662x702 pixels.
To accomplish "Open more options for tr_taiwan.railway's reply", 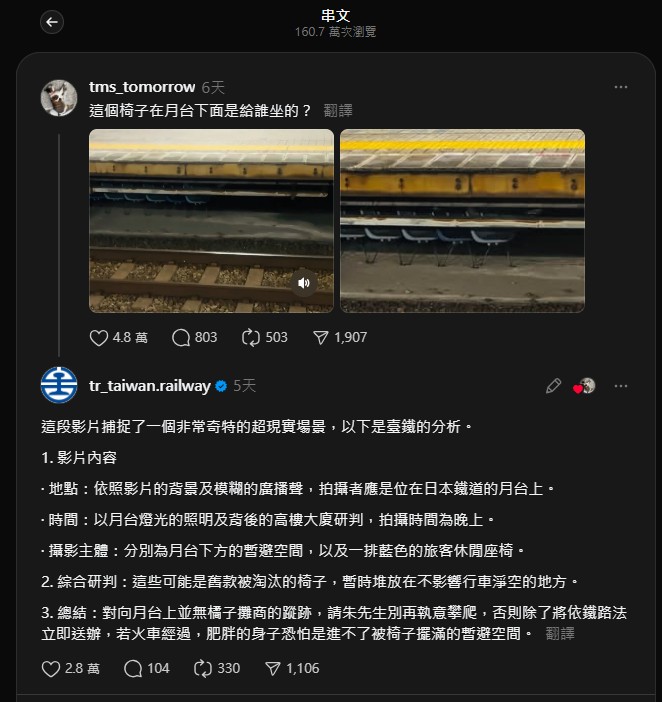I will [620, 386].
